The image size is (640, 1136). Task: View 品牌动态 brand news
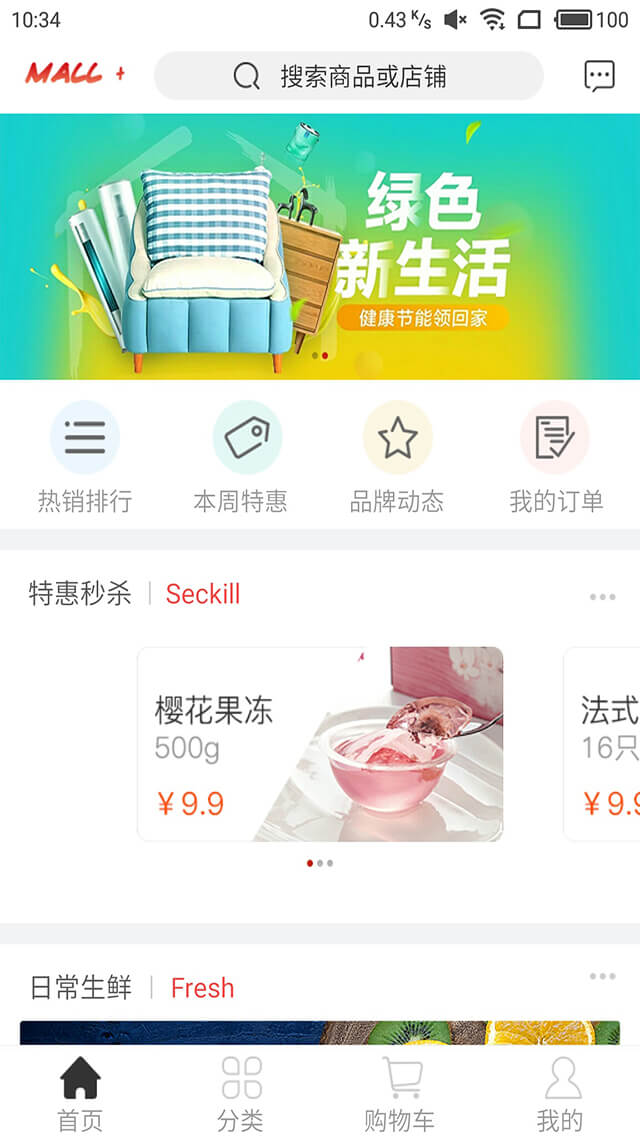point(397,457)
